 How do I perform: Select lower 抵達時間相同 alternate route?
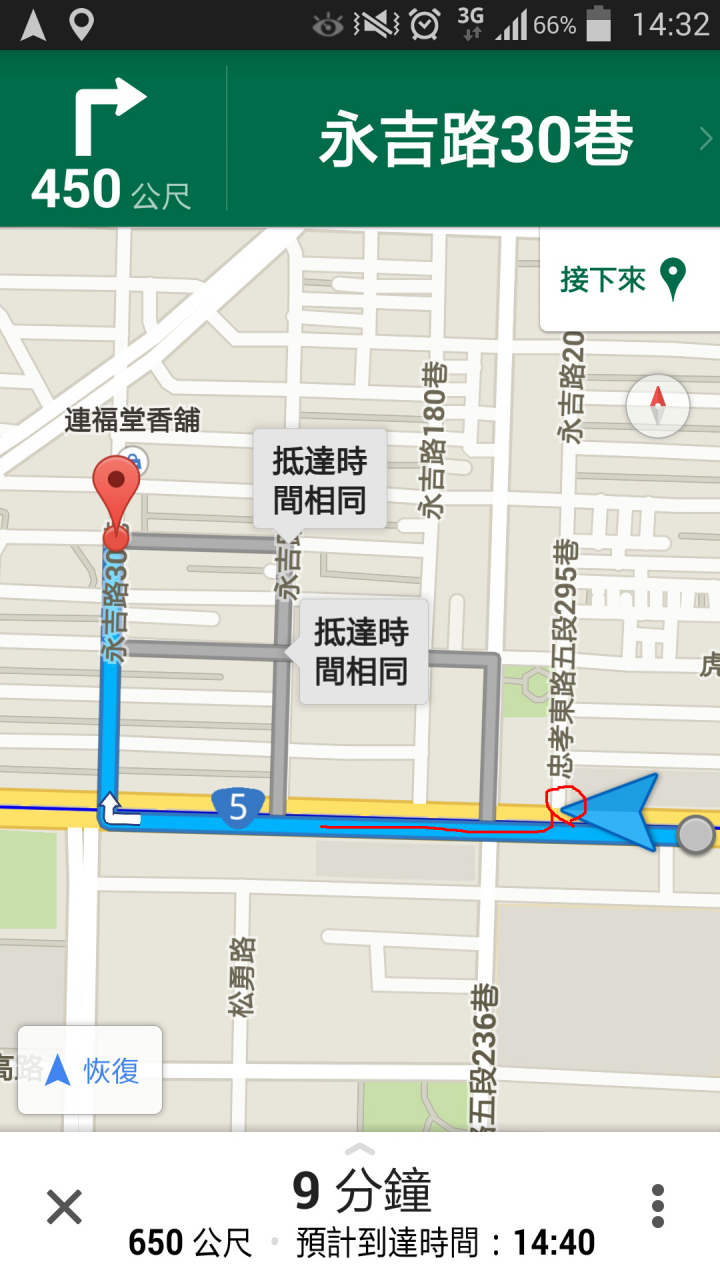tap(360, 651)
